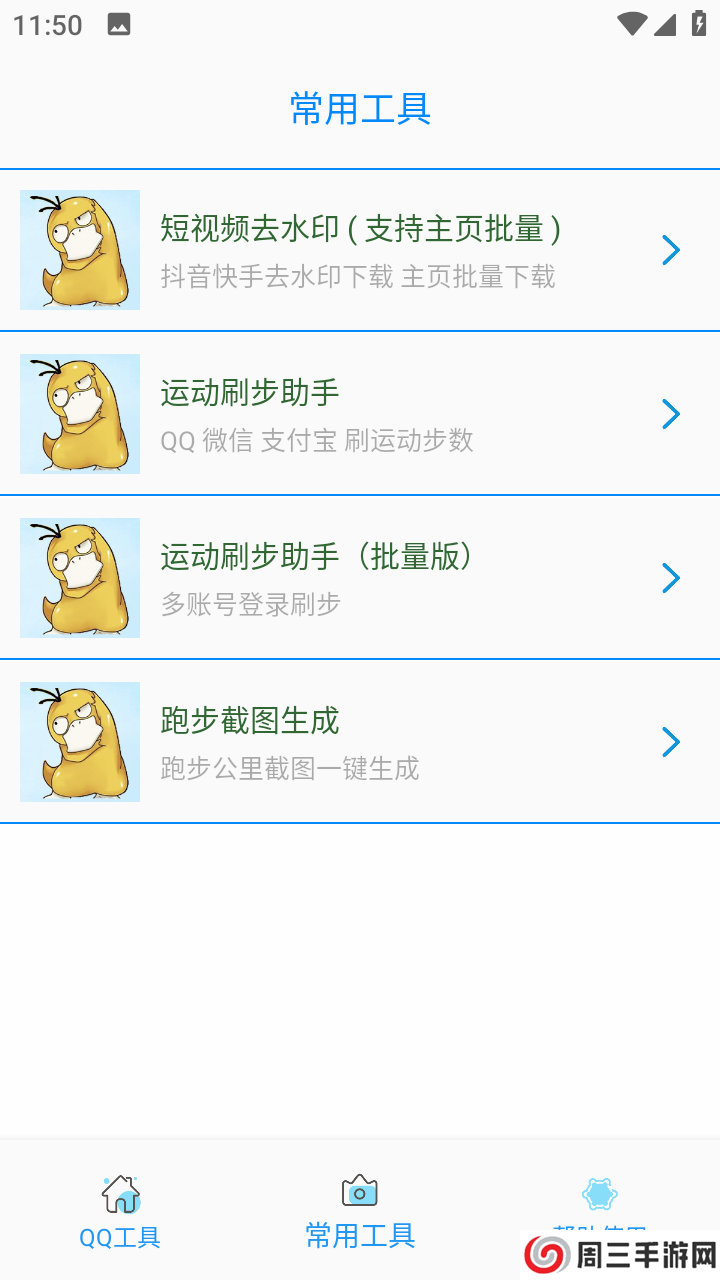Viewport: 720px width, 1280px height.
Task: Click the duck icon beside 短视频去水印
Action: (80, 250)
